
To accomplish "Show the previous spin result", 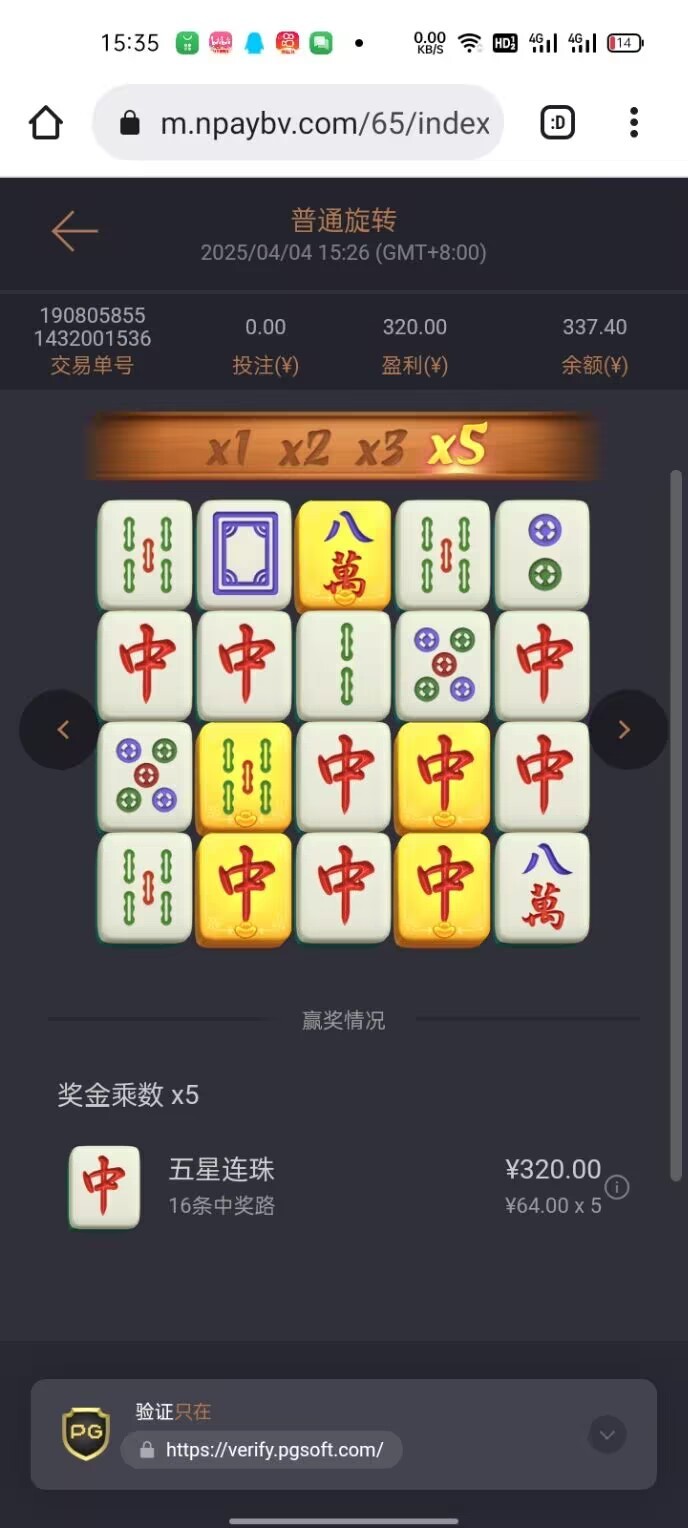I will pos(62,730).
